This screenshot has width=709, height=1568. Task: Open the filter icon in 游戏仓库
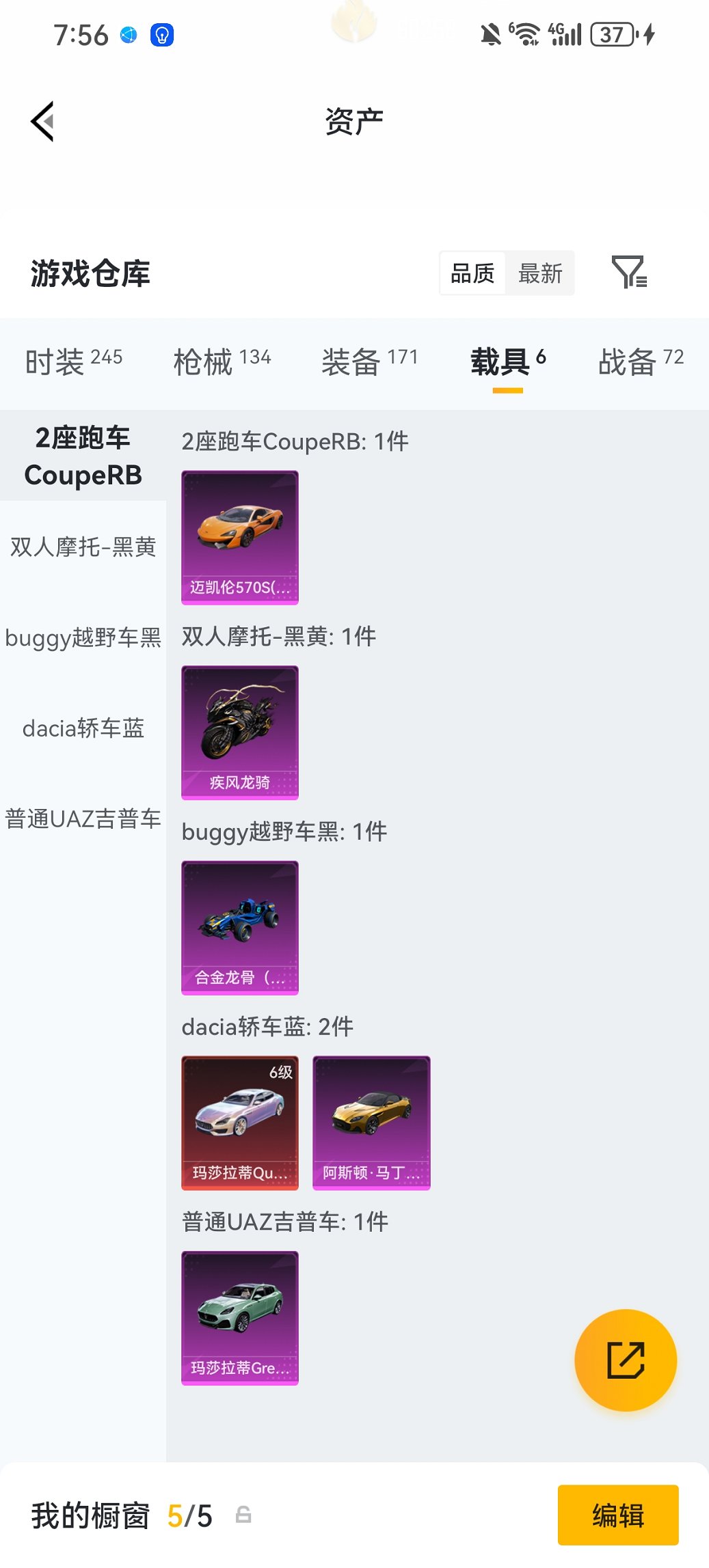(629, 272)
